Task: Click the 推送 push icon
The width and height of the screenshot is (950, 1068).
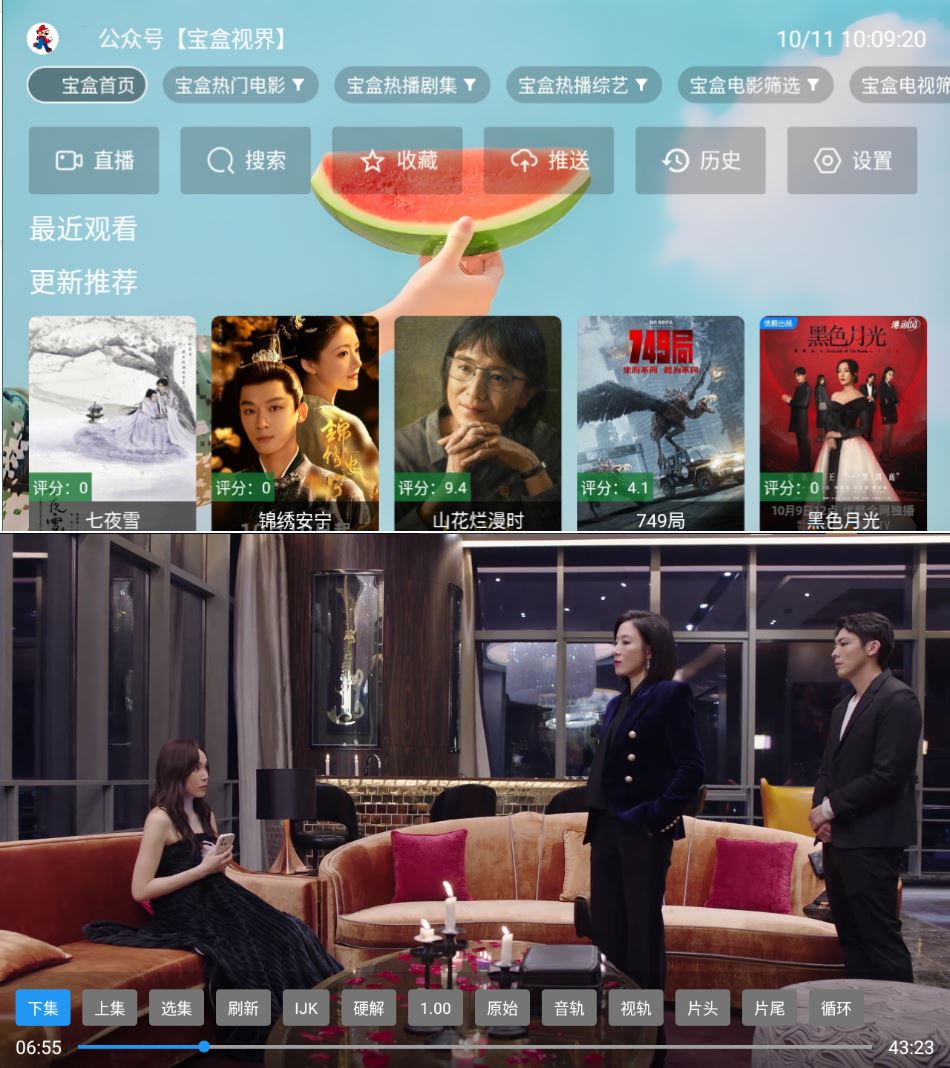Action: [549, 160]
